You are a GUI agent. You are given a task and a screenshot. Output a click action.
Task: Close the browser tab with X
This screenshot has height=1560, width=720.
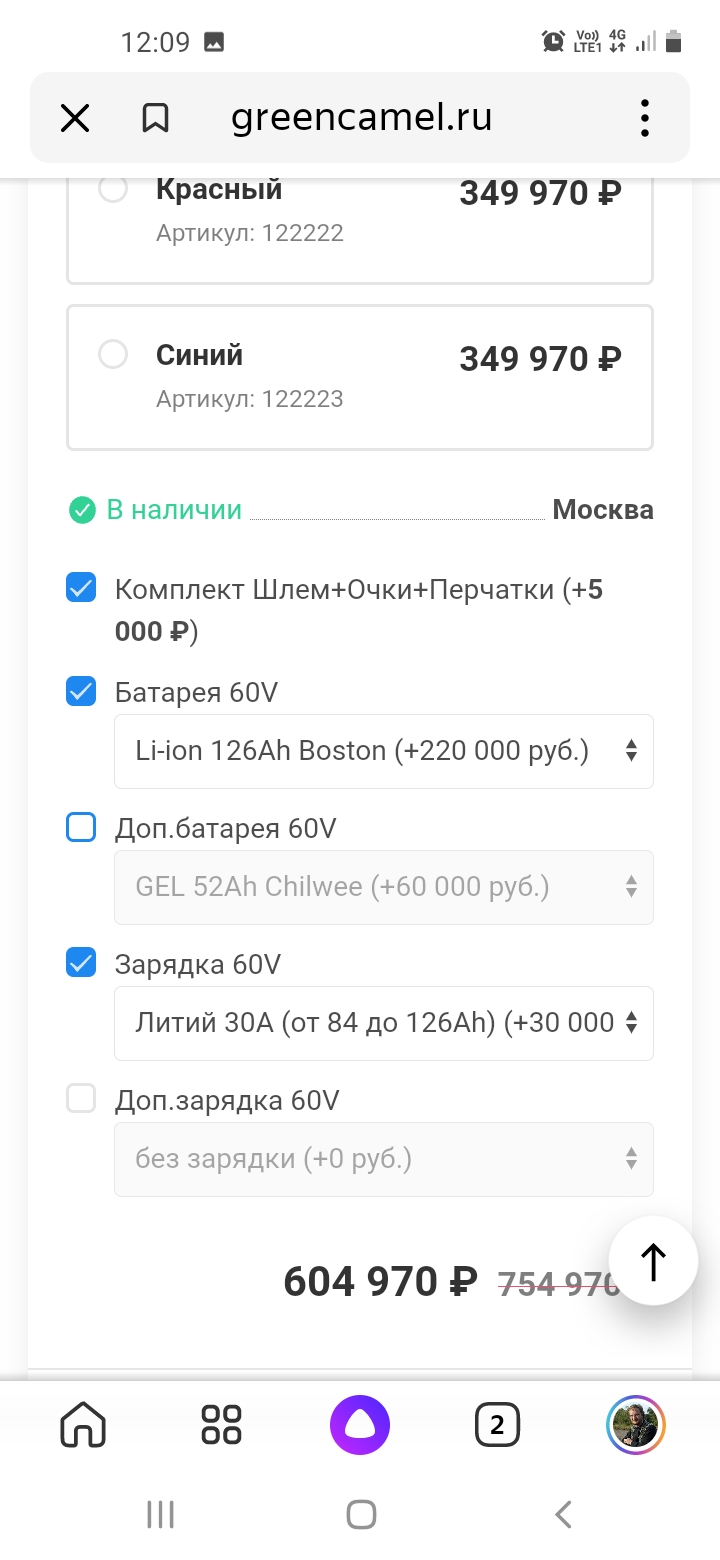point(75,119)
